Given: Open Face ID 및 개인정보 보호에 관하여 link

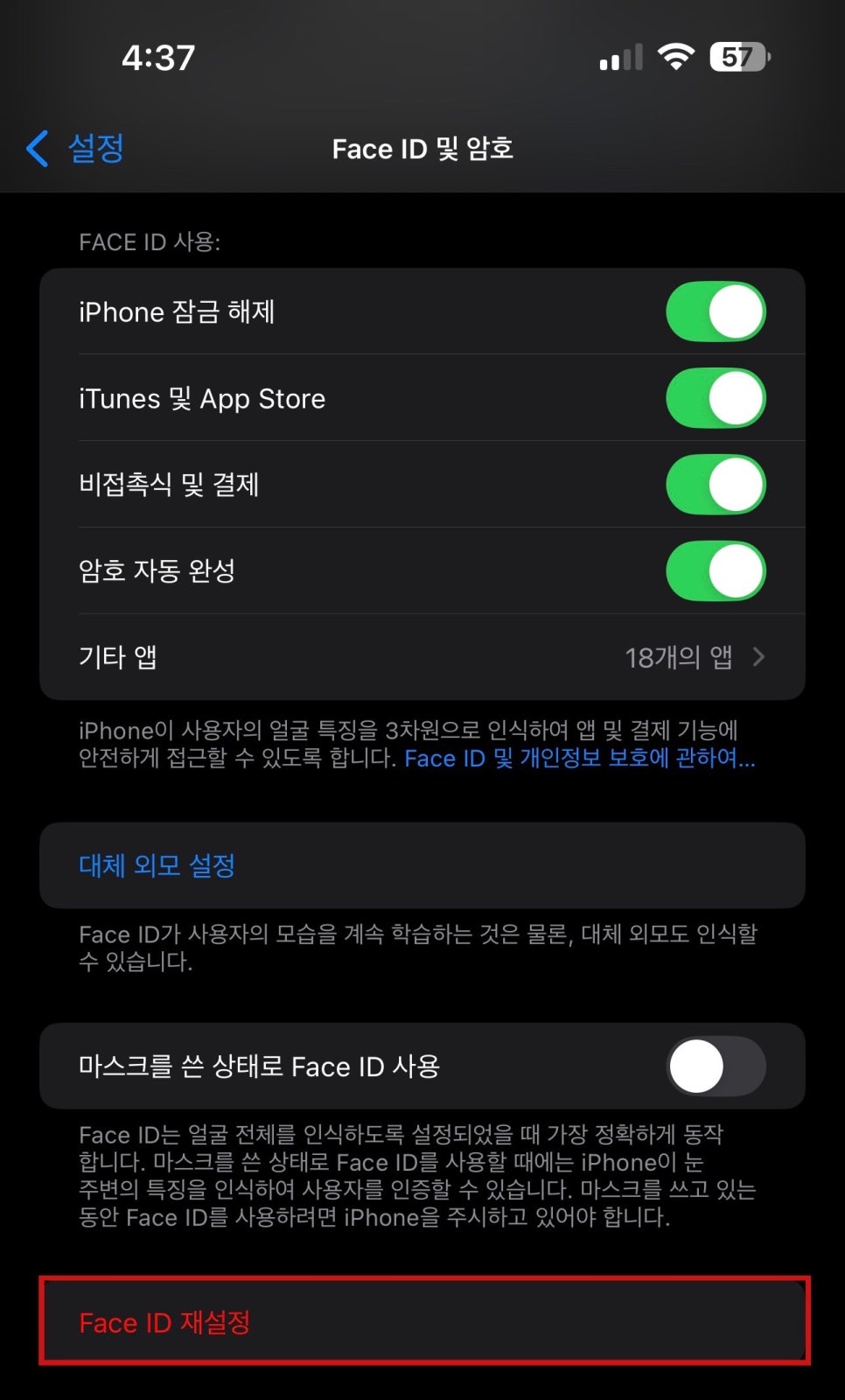Looking at the screenshot, I should click(x=579, y=758).
